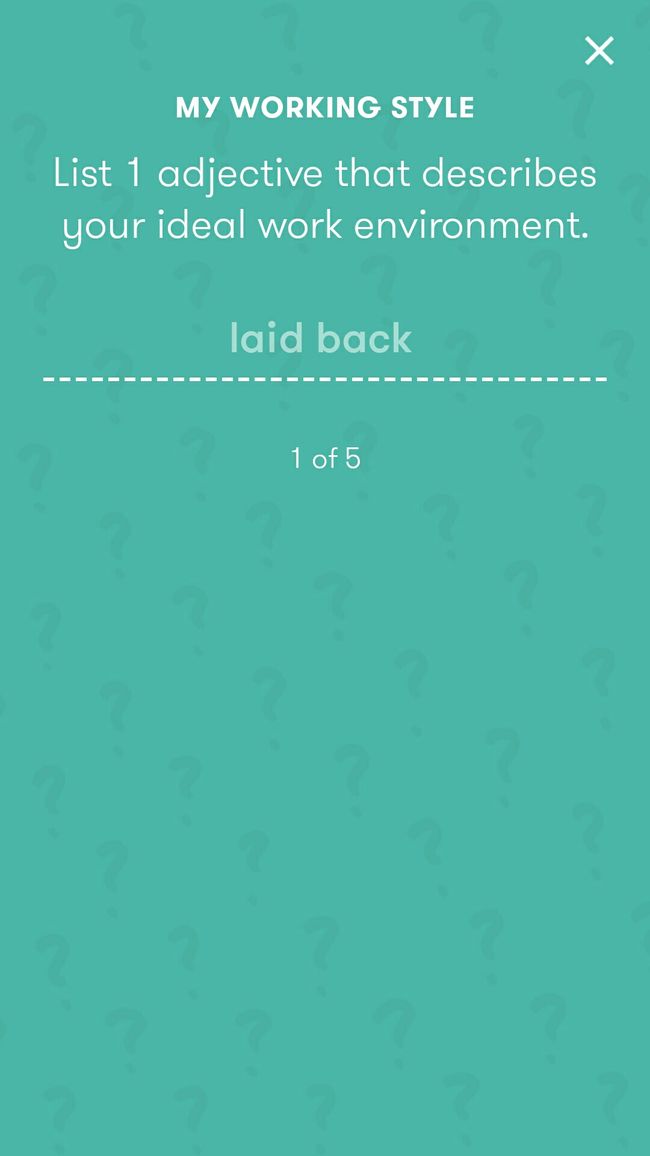Screen dimensions: 650x1156
Task: Close the My Working Style questionnaire
Action: (599, 51)
